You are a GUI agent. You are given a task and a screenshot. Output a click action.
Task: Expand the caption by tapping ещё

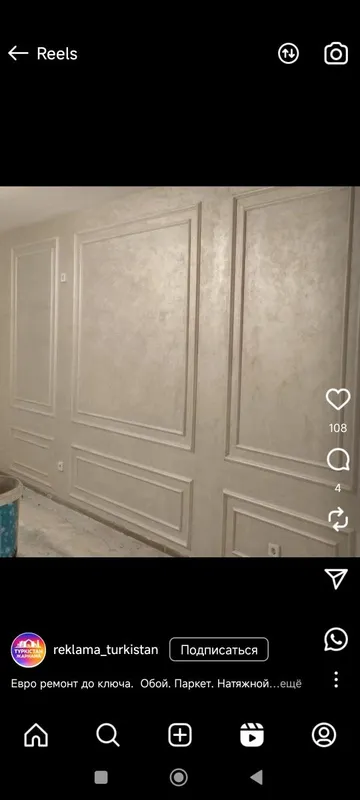(292, 684)
